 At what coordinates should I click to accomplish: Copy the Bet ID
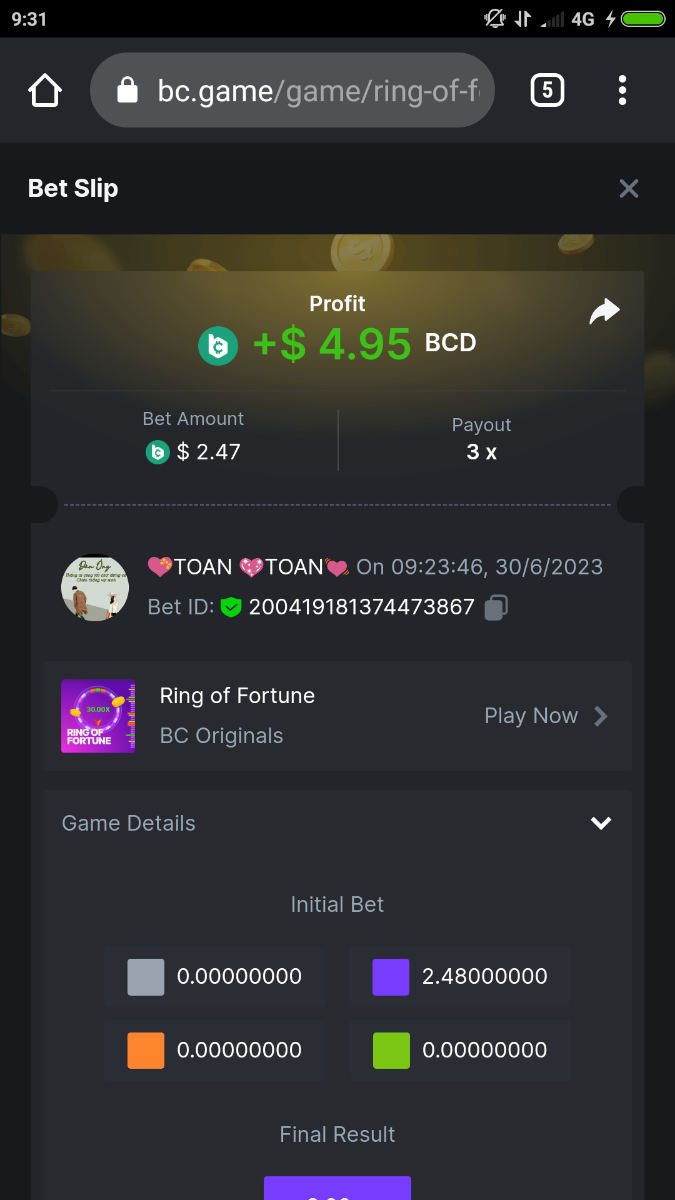coord(496,607)
